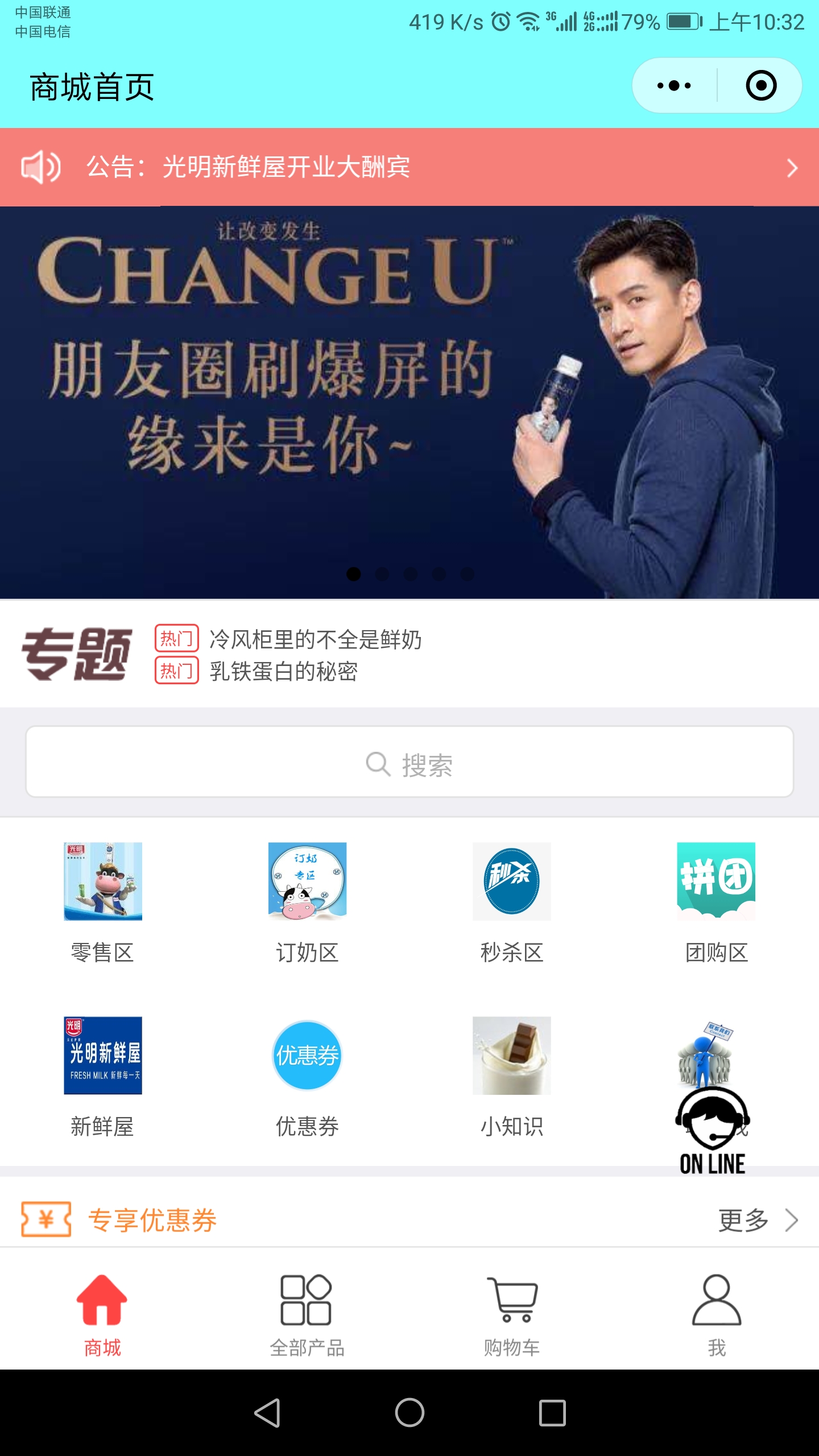Open the 团购区 group buying icon
819x1456 pixels.
715,882
